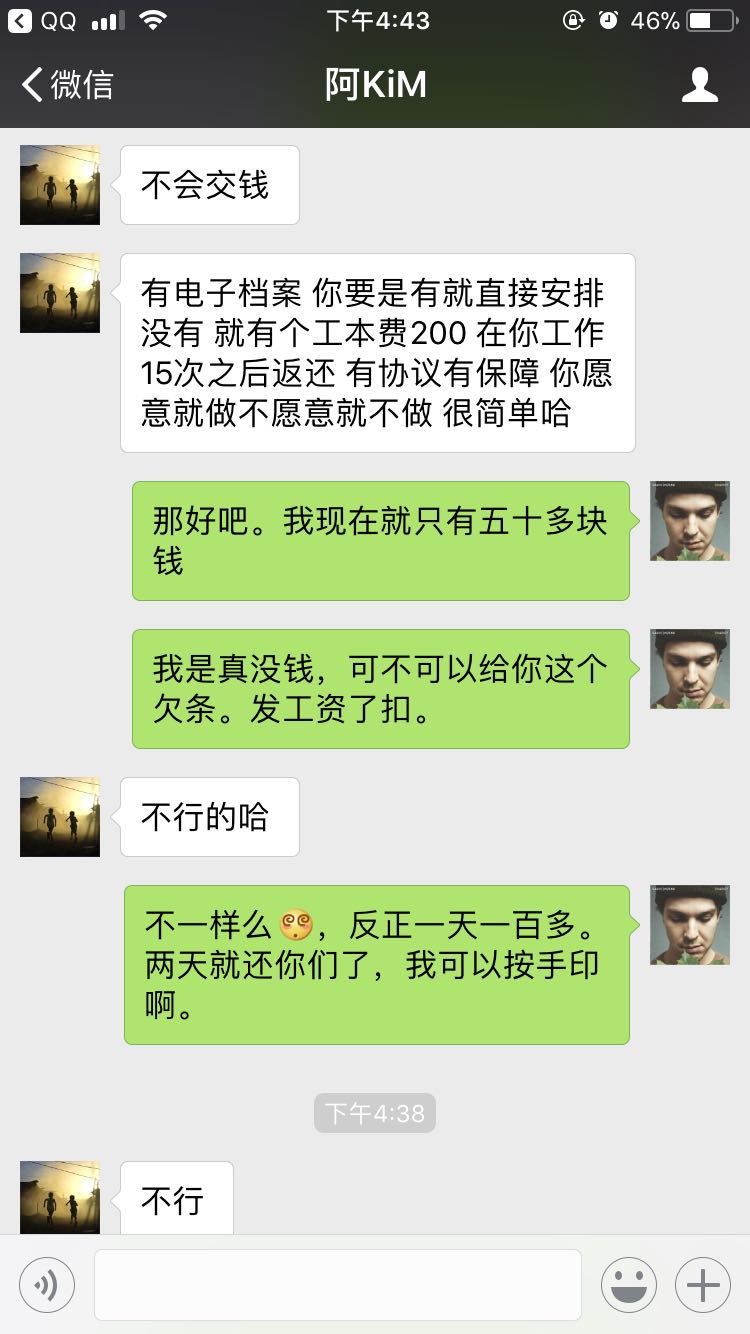Screen dimensions: 750x1334
Task: Go back to the 微信 chat list
Action: (x=68, y=85)
